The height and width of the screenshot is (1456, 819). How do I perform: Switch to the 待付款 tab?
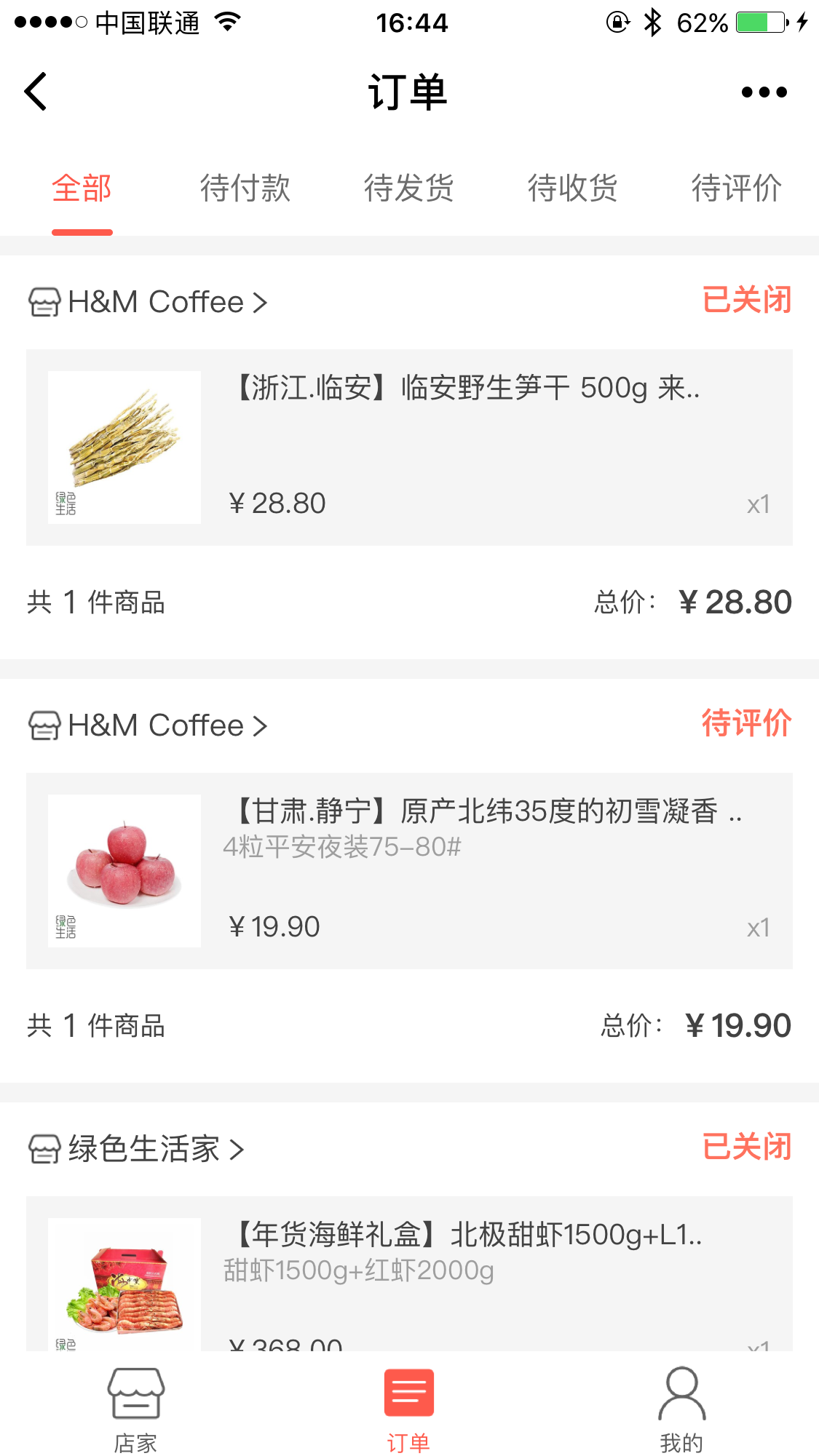[245, 188]
